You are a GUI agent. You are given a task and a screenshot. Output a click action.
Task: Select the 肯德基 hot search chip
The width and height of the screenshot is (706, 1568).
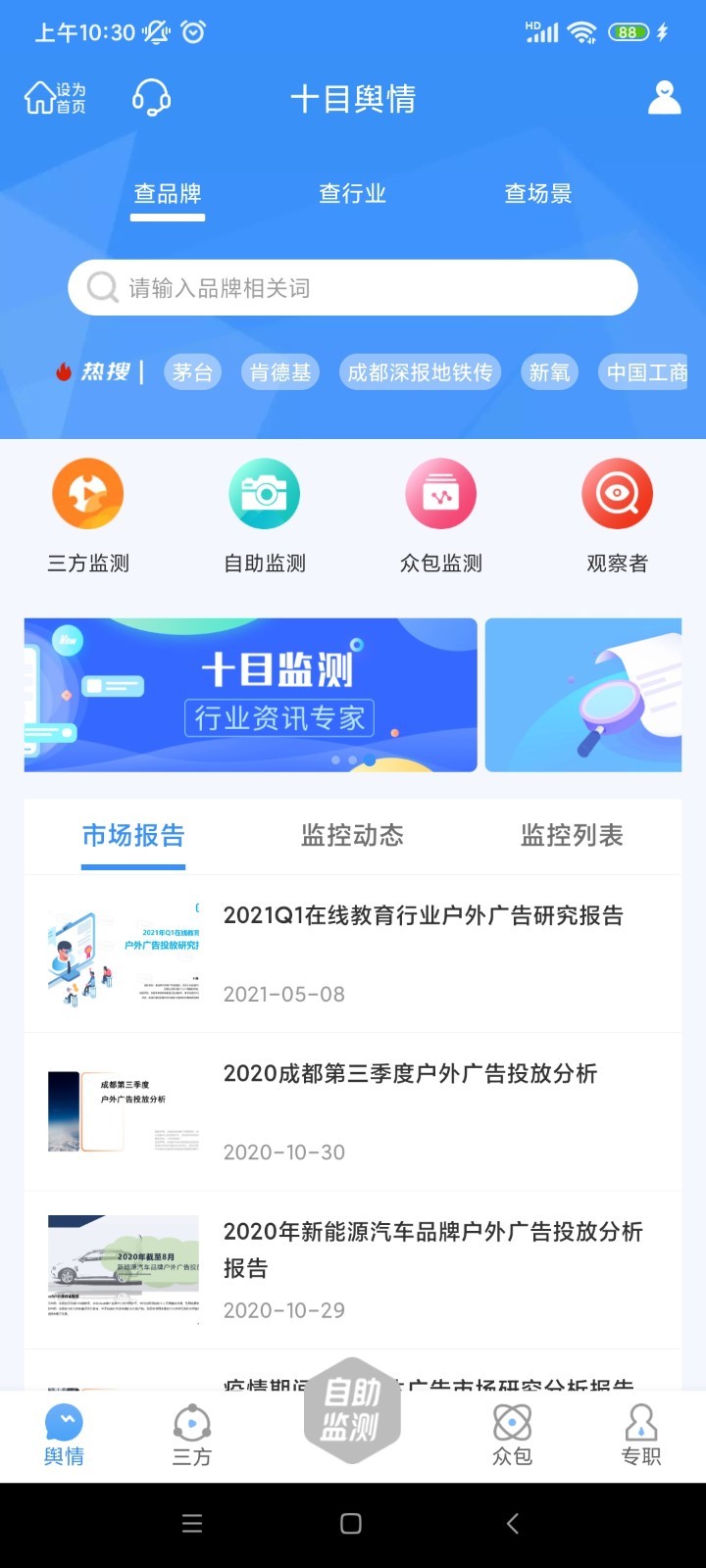280,372
